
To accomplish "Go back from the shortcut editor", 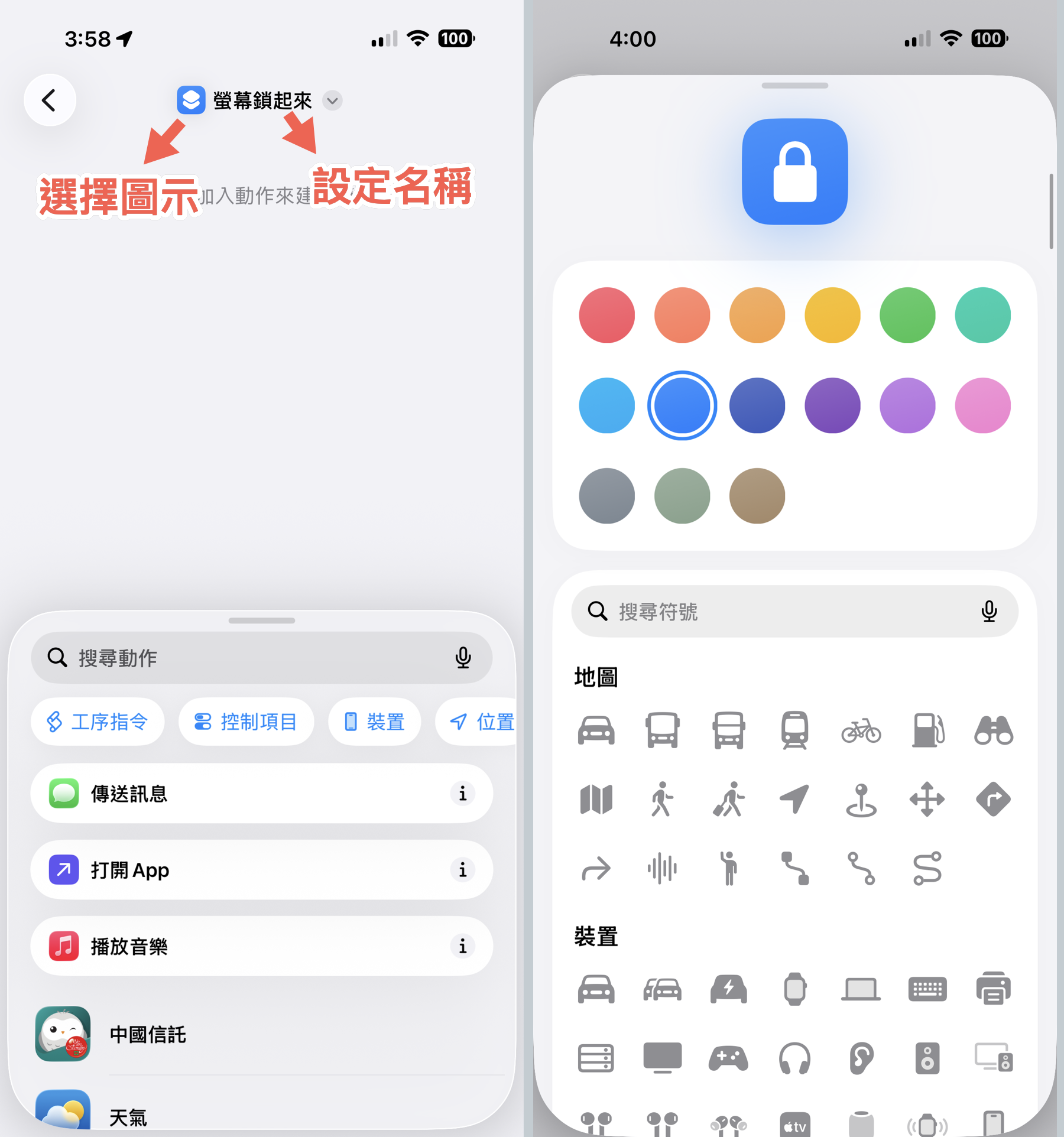I will 50,100.
